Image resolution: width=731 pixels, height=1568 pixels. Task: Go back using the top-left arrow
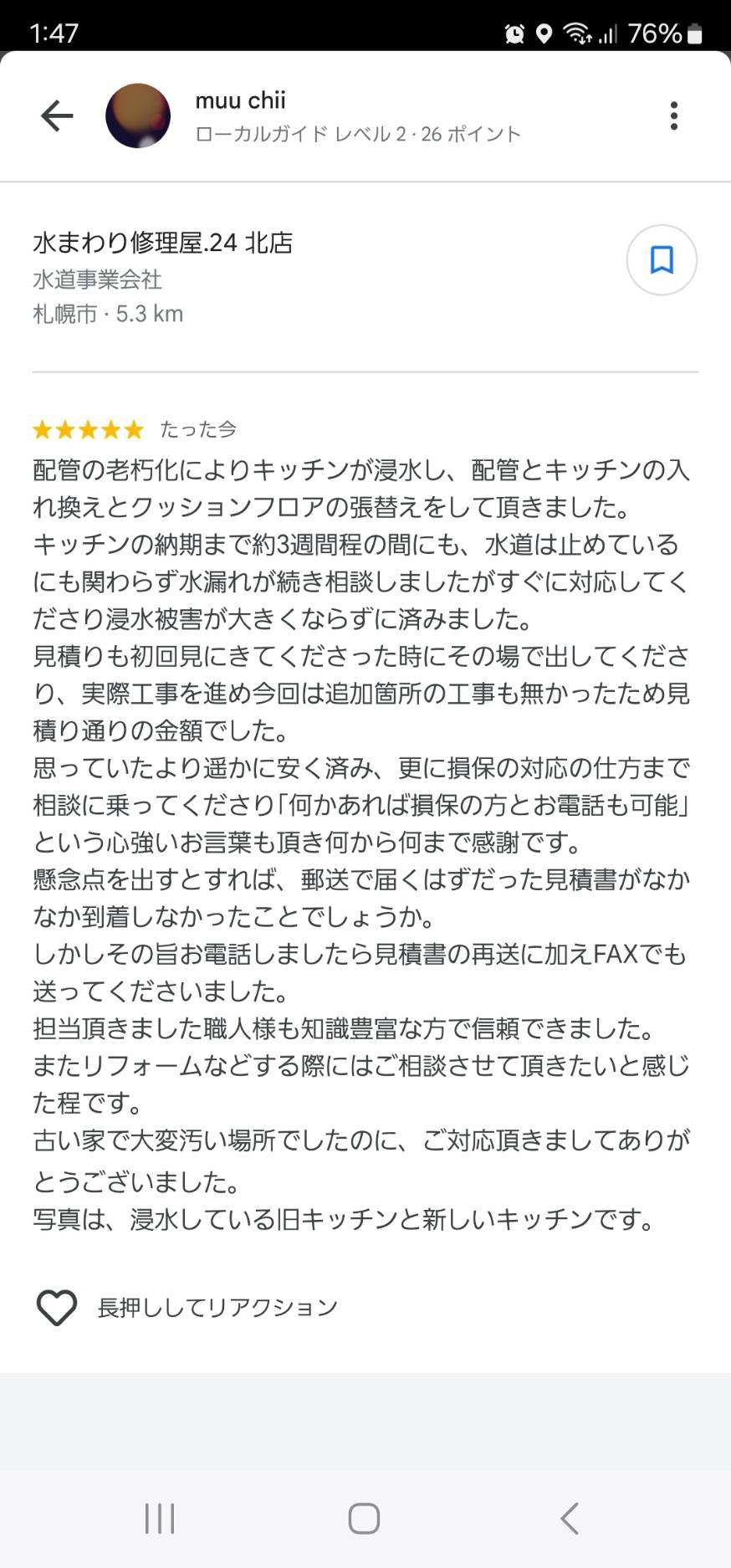coord(57,115)
